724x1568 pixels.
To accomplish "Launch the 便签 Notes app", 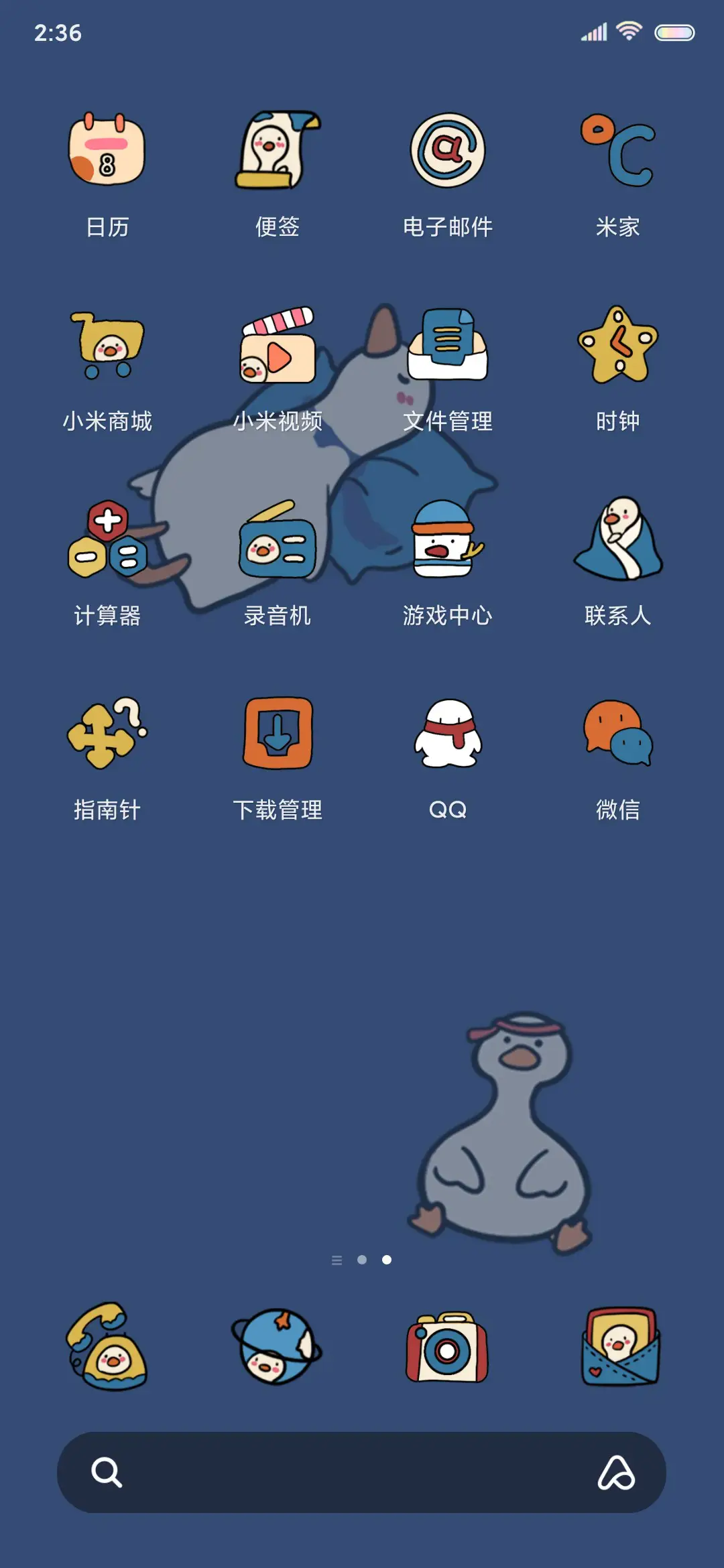I will [x=276, y=148].
